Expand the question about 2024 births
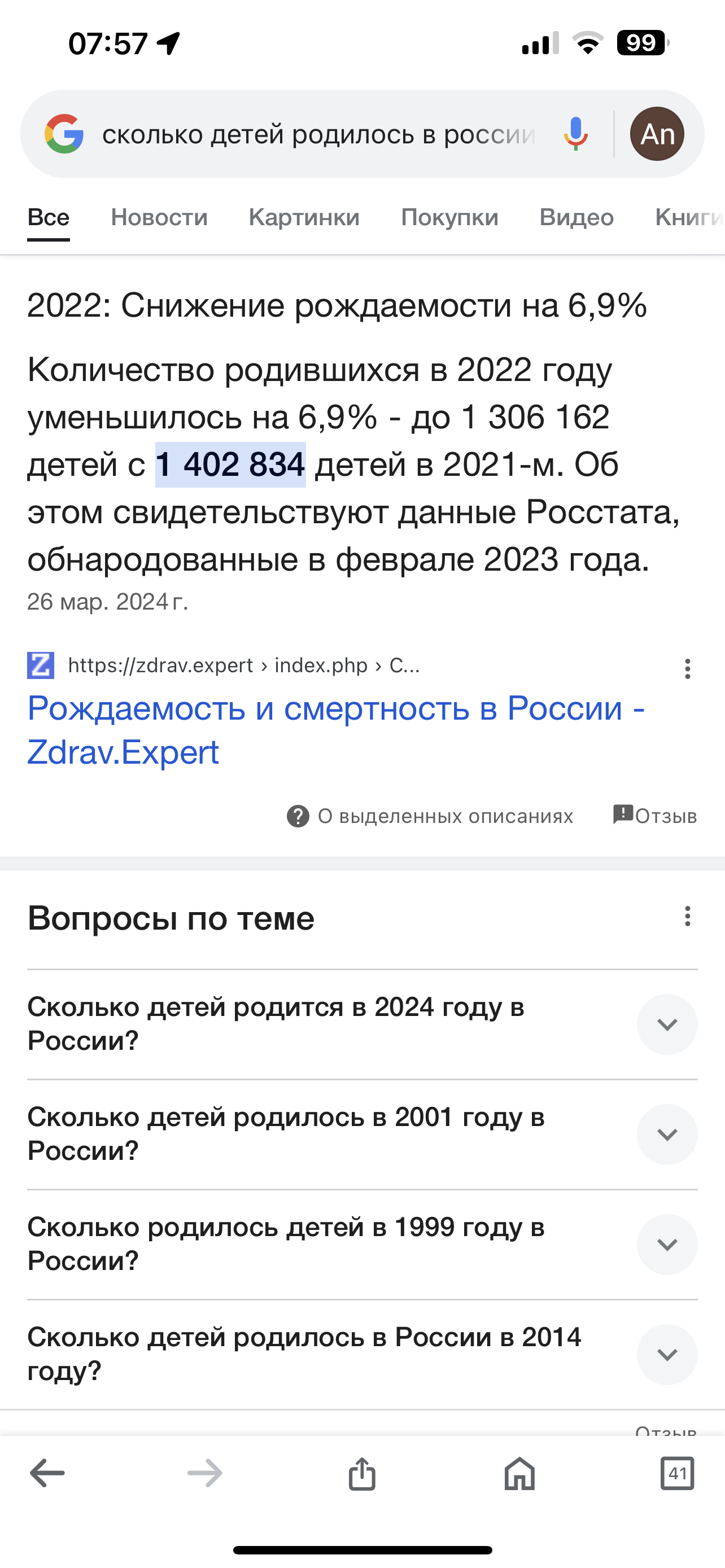The width and height of the screenshot is (725, 1568). 667,1024
